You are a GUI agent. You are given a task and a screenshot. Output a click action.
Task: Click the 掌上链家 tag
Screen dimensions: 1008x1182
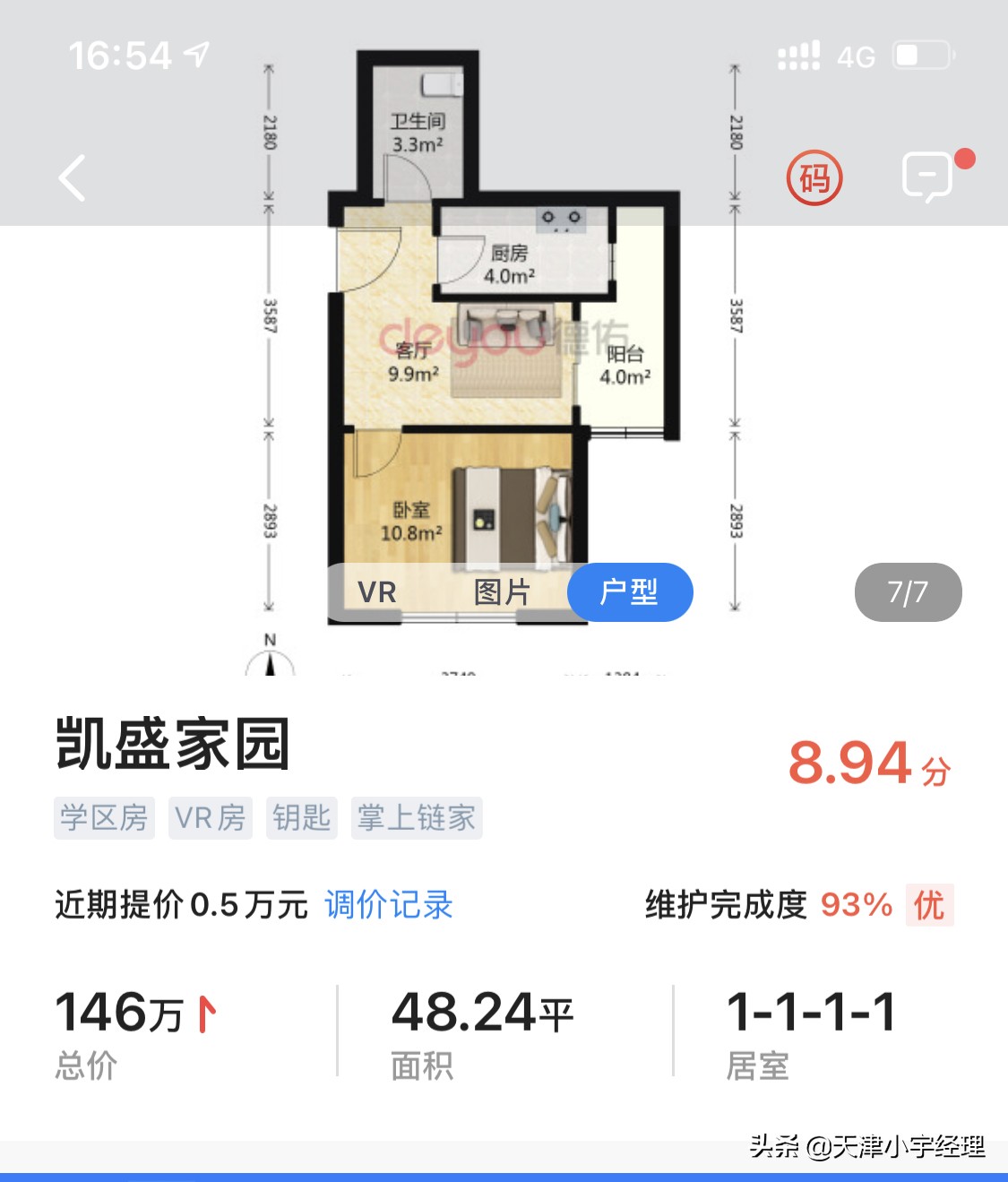click(x=416, y=817)
